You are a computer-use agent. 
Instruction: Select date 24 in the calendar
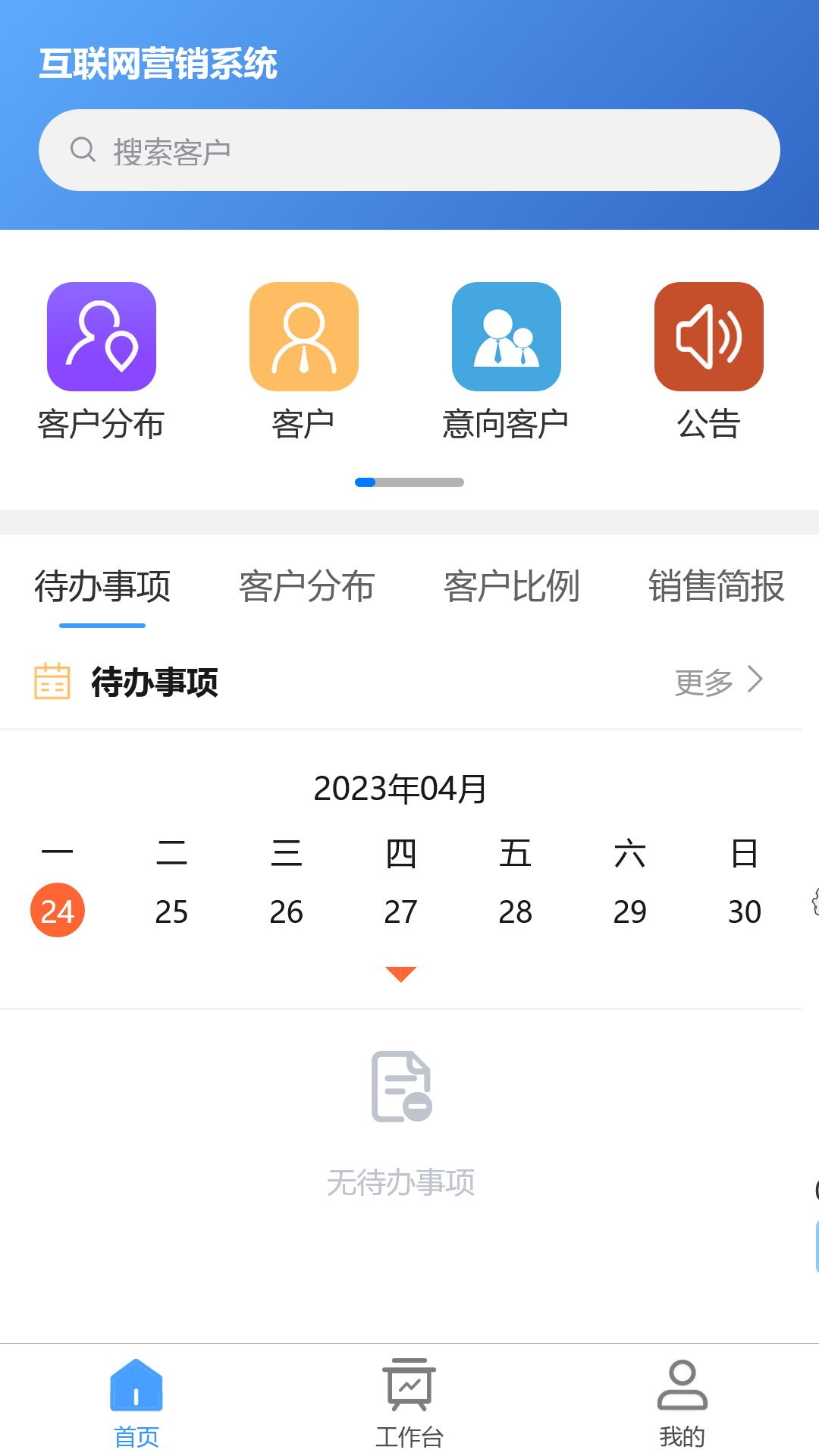pyautogui.click(x=57, y=911)
